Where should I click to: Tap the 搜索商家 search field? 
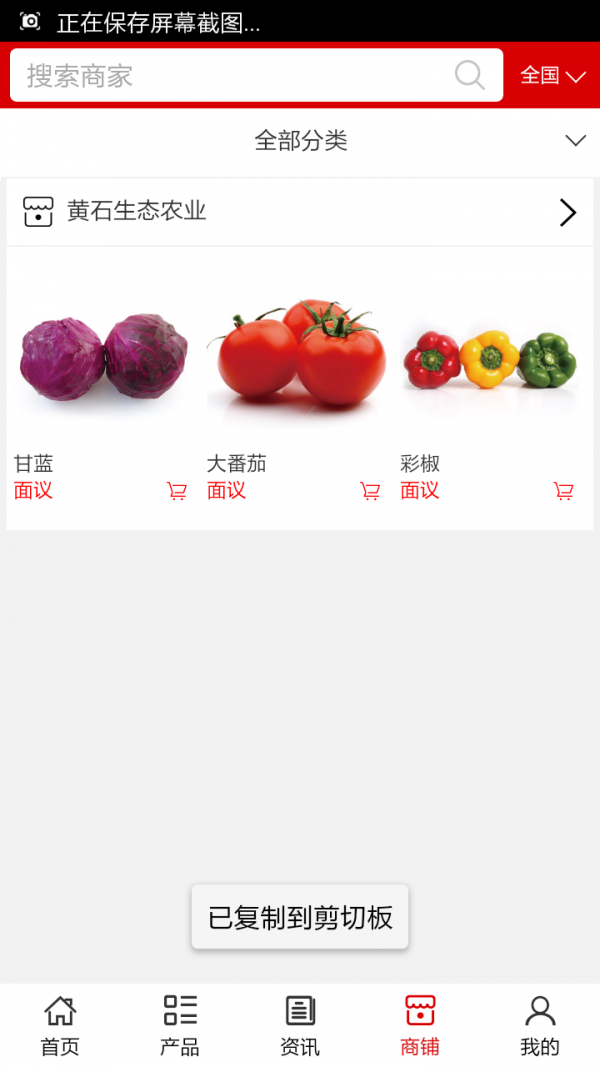click(x=230, y=76)
